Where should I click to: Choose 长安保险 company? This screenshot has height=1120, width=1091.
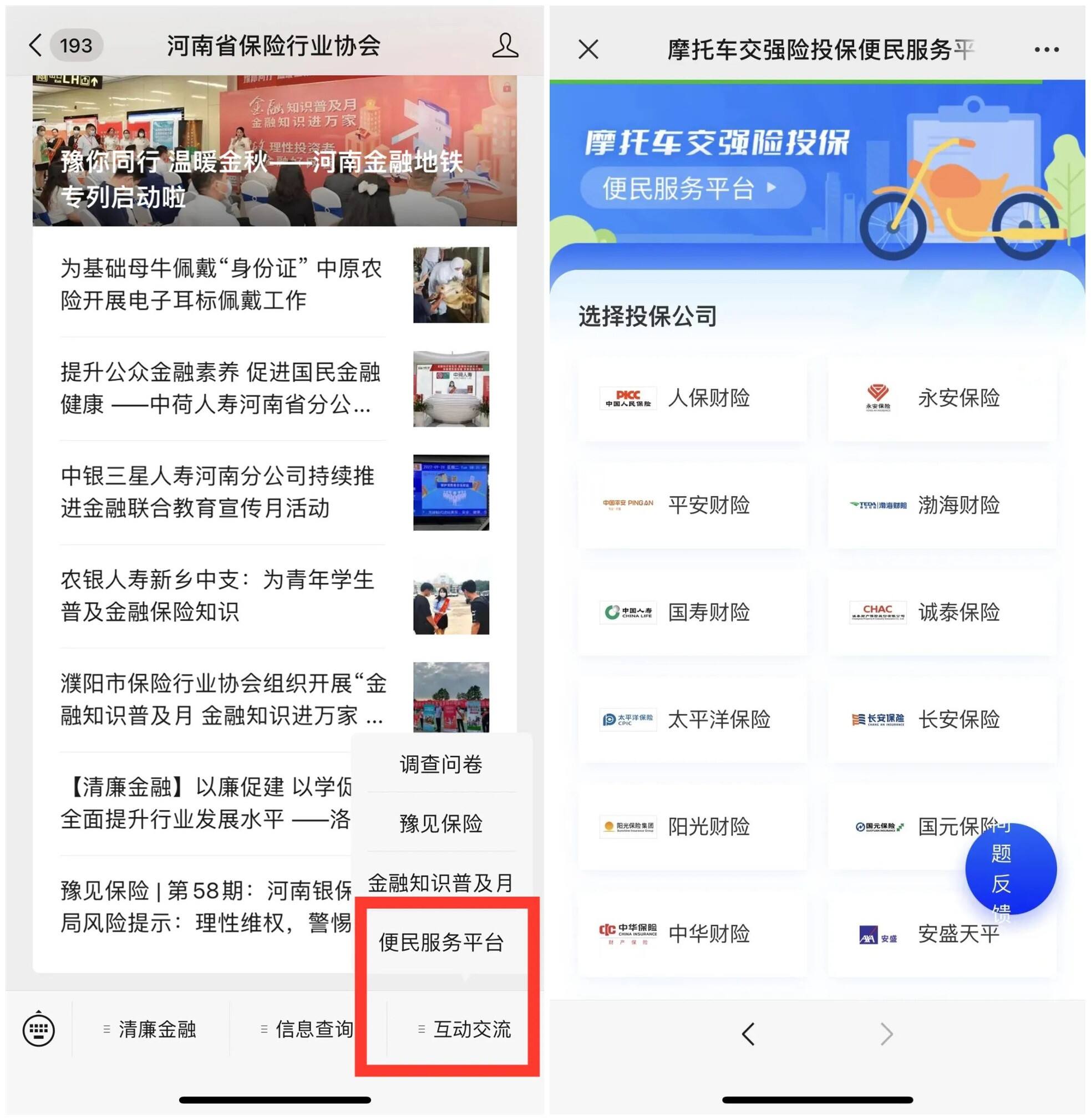pyautogui.click(x=942, y=719)
